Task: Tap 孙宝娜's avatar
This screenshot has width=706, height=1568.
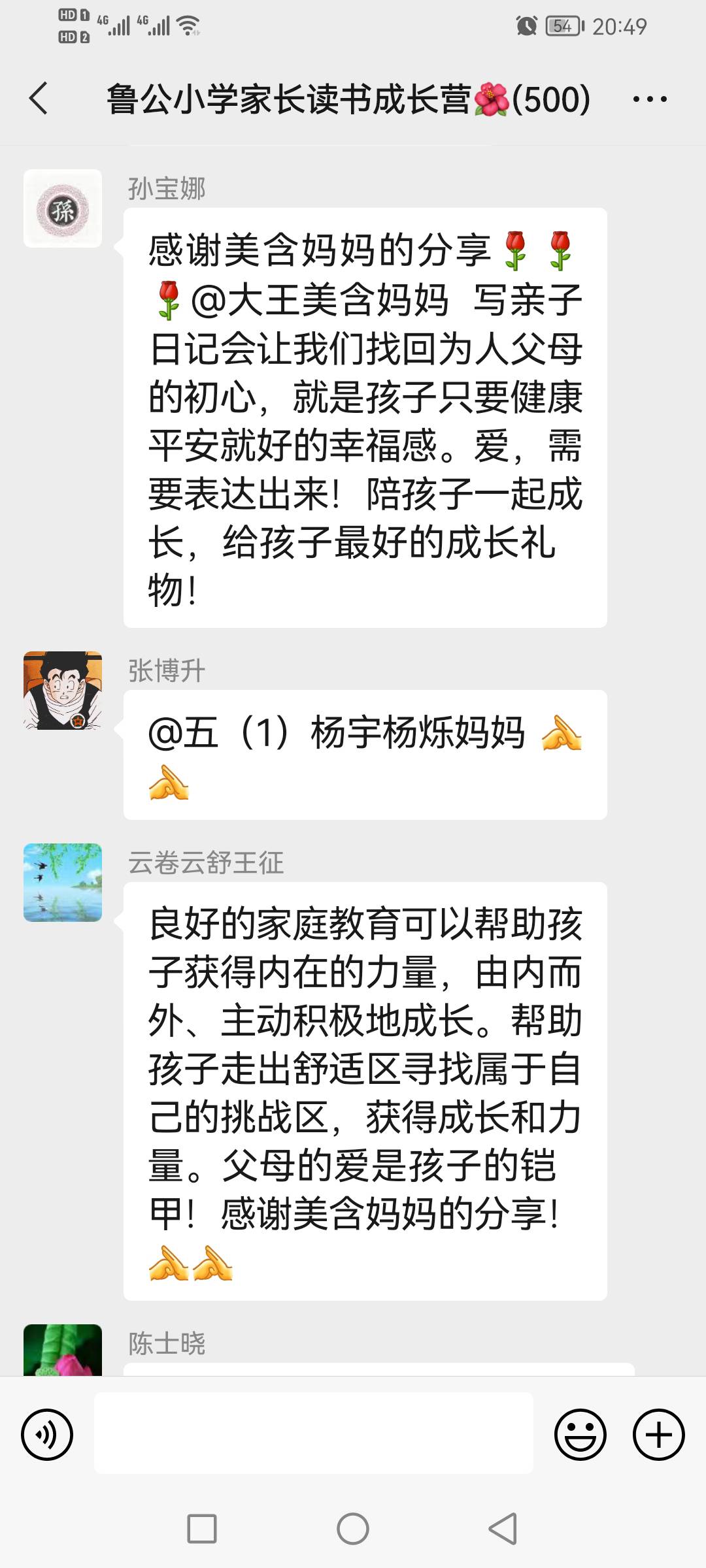Action: click(63, 208)
